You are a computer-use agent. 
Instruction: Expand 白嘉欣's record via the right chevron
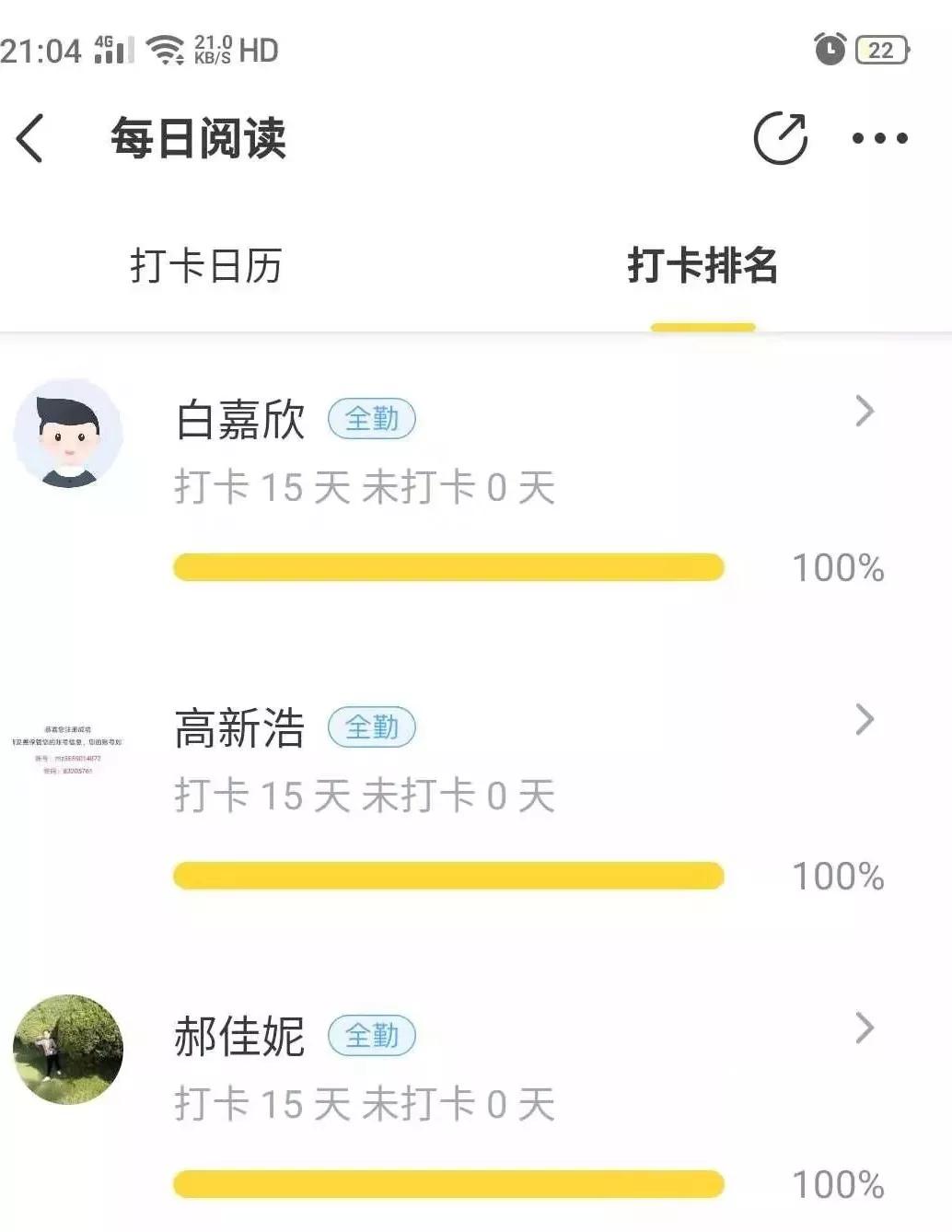pyautogui.click(x=864, y=413)
